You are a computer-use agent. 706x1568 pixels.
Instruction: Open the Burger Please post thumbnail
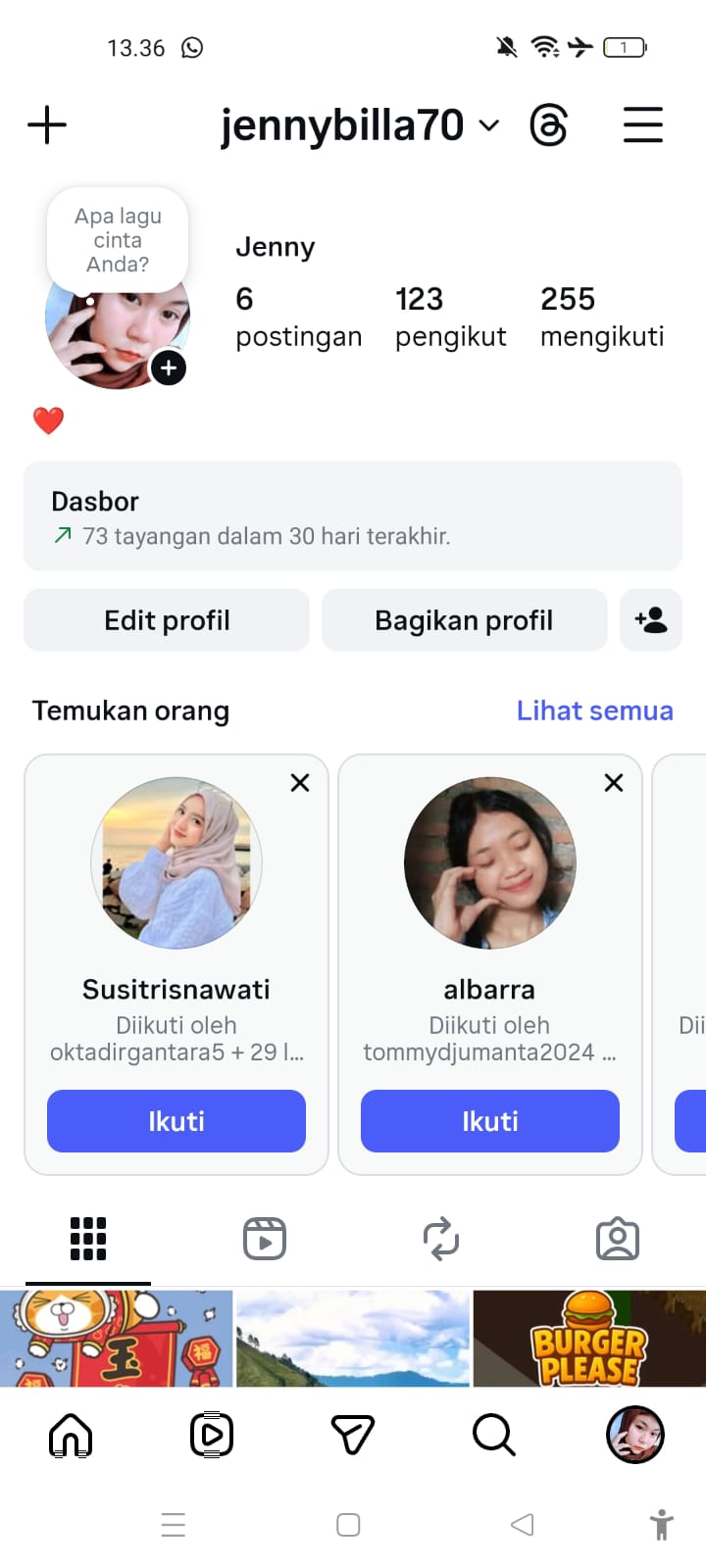coord(589,1338)
